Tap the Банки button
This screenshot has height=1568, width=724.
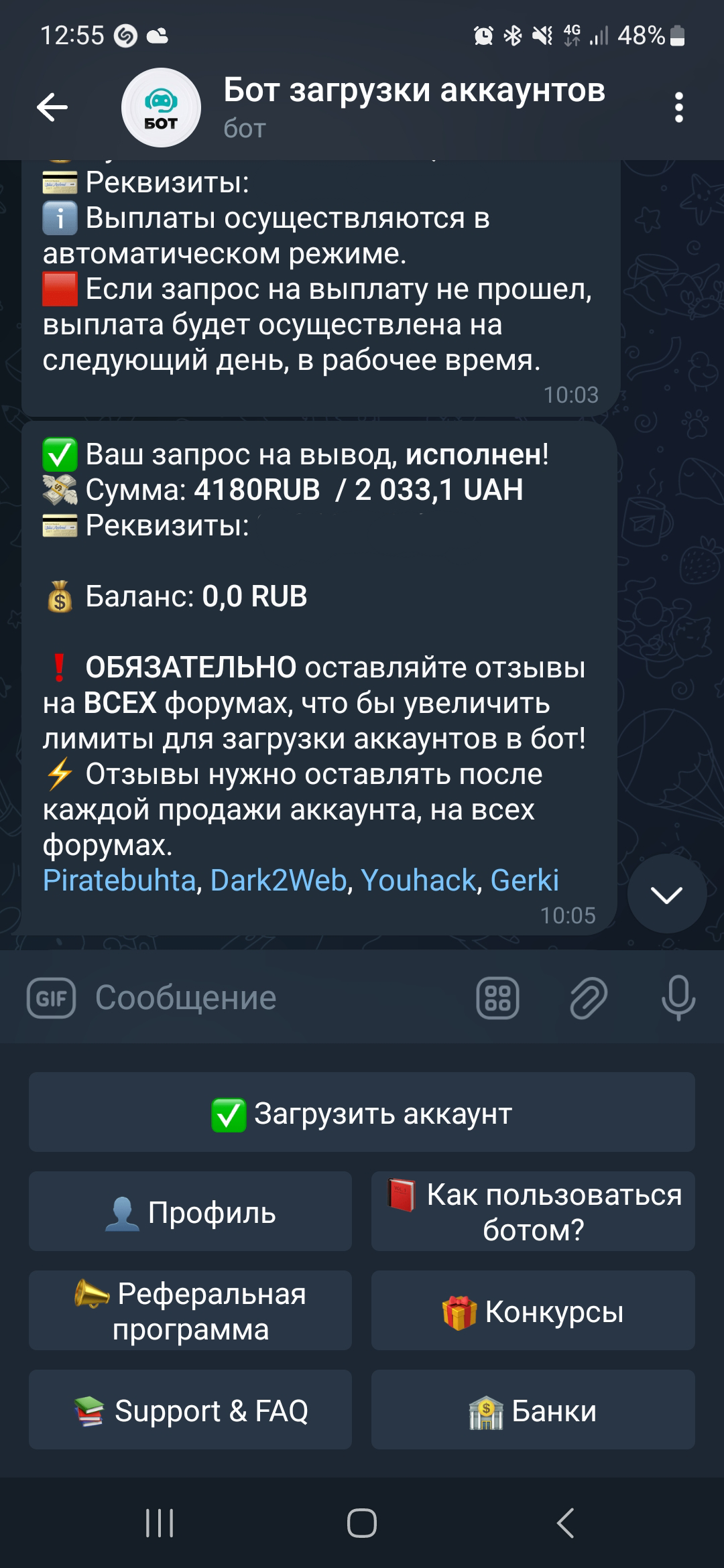click(533, 1411)
